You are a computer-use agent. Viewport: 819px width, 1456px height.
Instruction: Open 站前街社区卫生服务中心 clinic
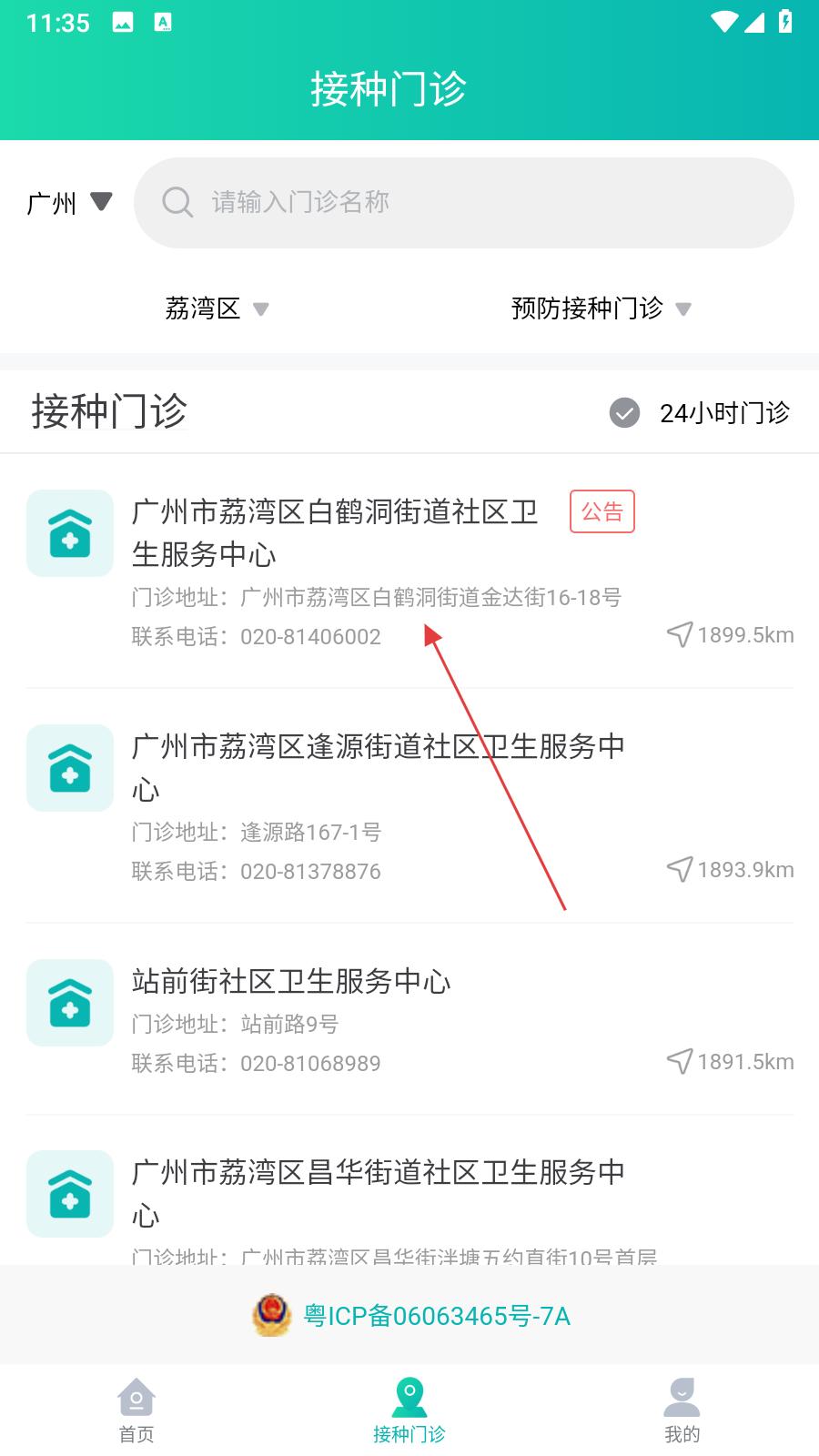coord(291,982)
